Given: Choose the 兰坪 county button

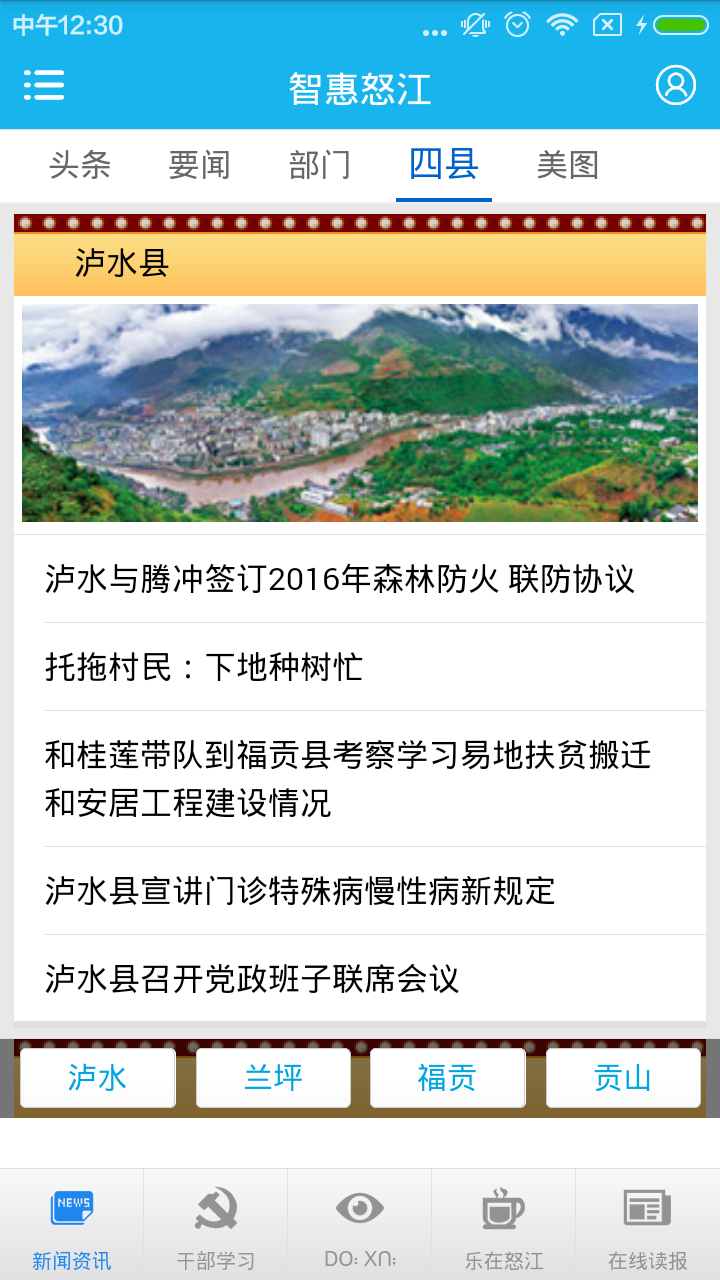Looking at the screenshot, I should tap(273, 1077).
